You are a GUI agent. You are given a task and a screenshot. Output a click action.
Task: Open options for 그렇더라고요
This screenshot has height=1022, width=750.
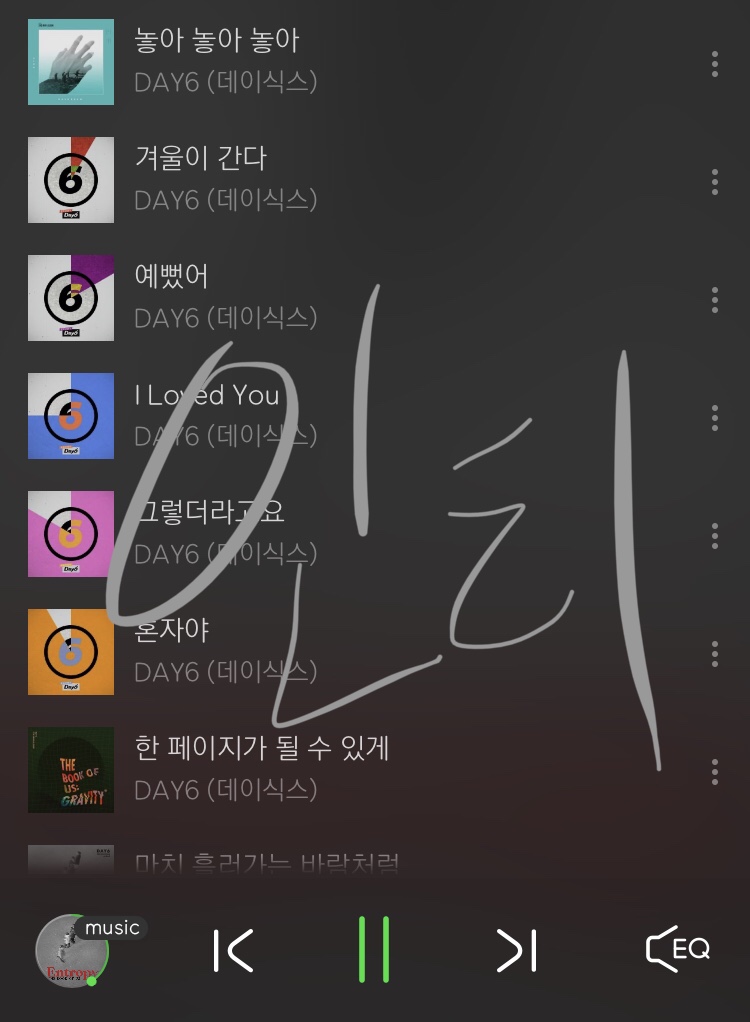click(714, 534)
